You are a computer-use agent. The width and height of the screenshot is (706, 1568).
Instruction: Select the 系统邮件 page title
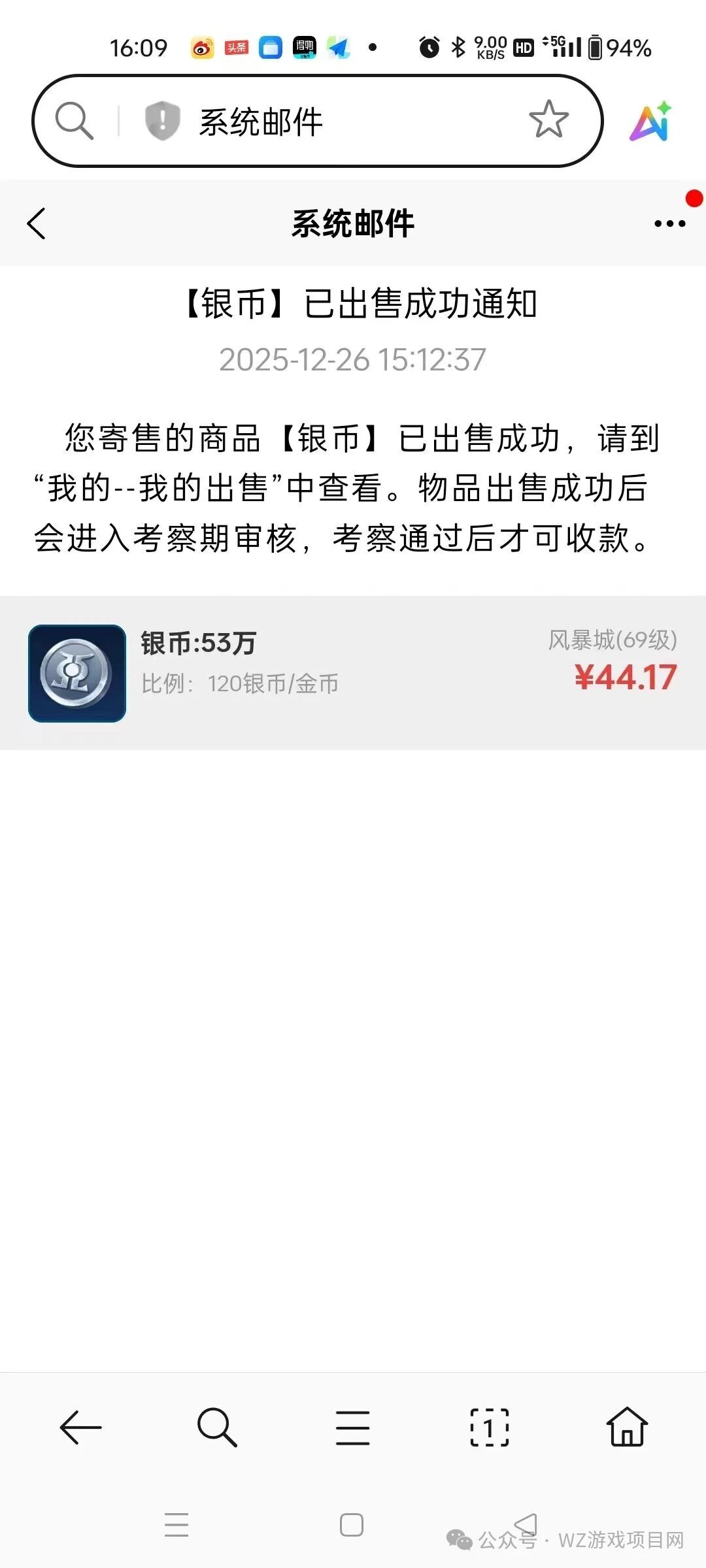353,223
